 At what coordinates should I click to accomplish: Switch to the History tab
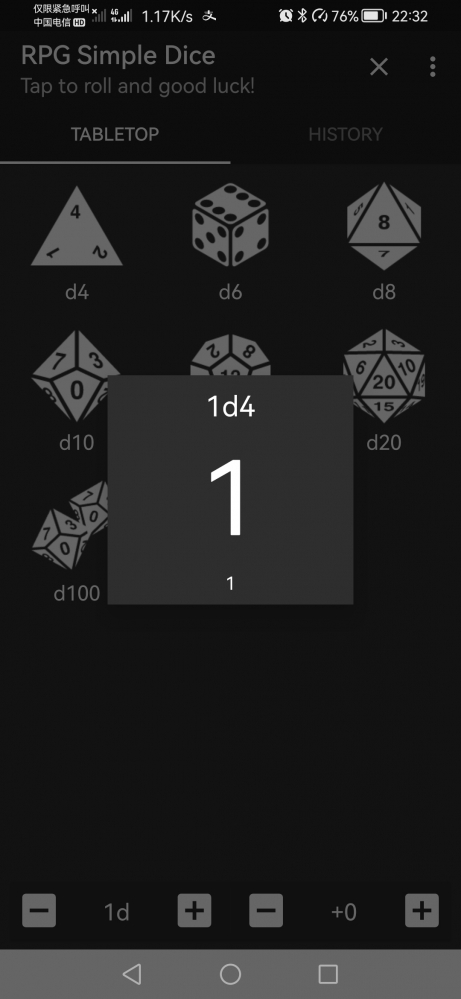click(x=345, y=134)
